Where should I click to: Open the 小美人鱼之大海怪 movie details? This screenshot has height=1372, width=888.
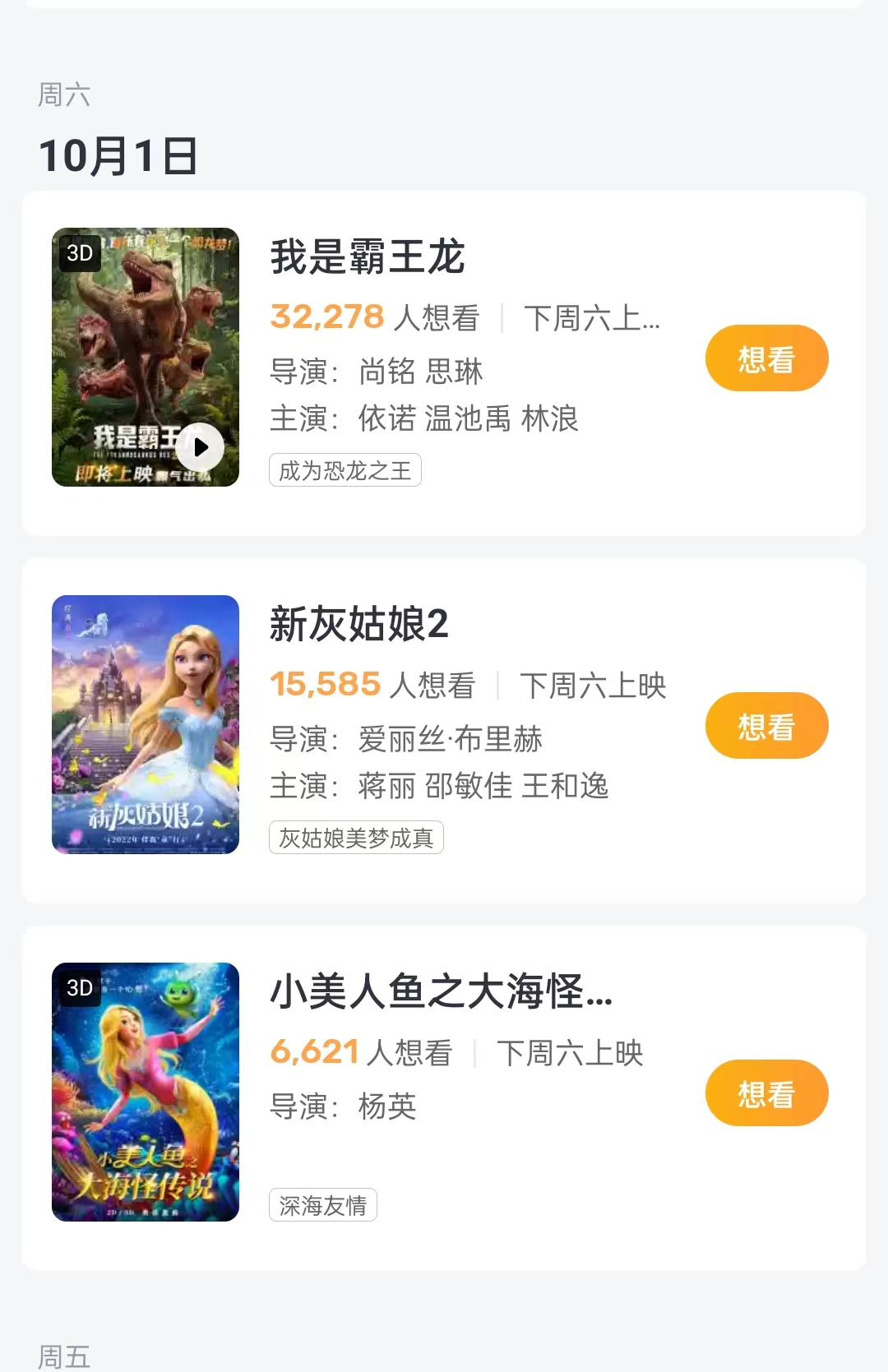click(x=441, y=992)
